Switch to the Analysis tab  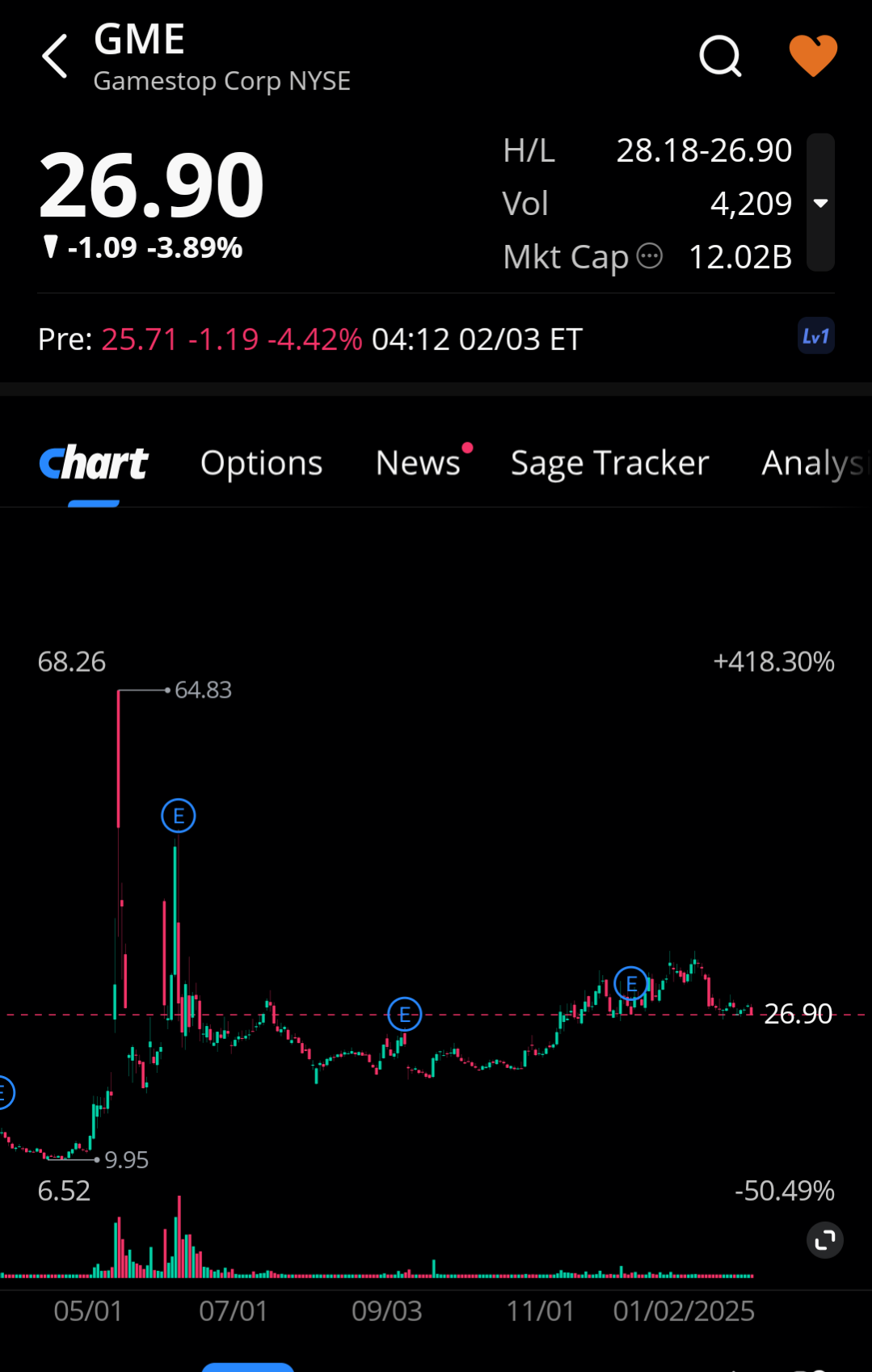pos(812,463)
